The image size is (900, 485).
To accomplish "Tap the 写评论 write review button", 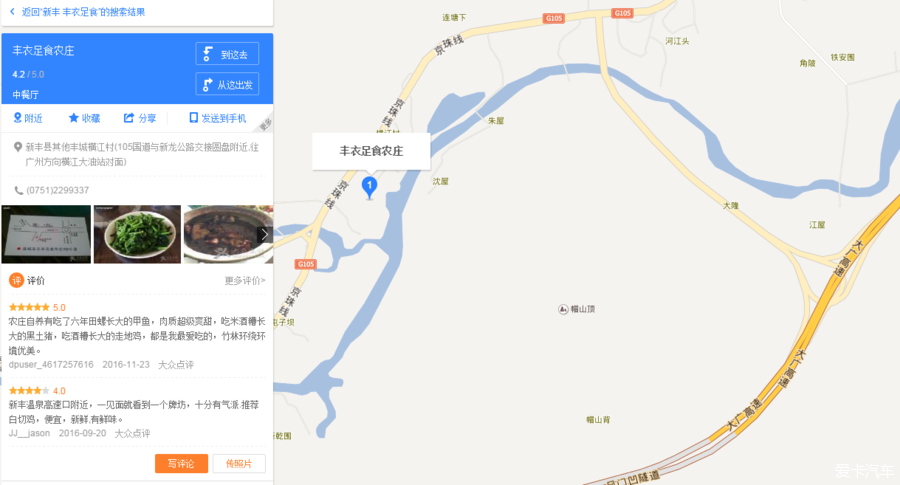I will pos(181,463).
